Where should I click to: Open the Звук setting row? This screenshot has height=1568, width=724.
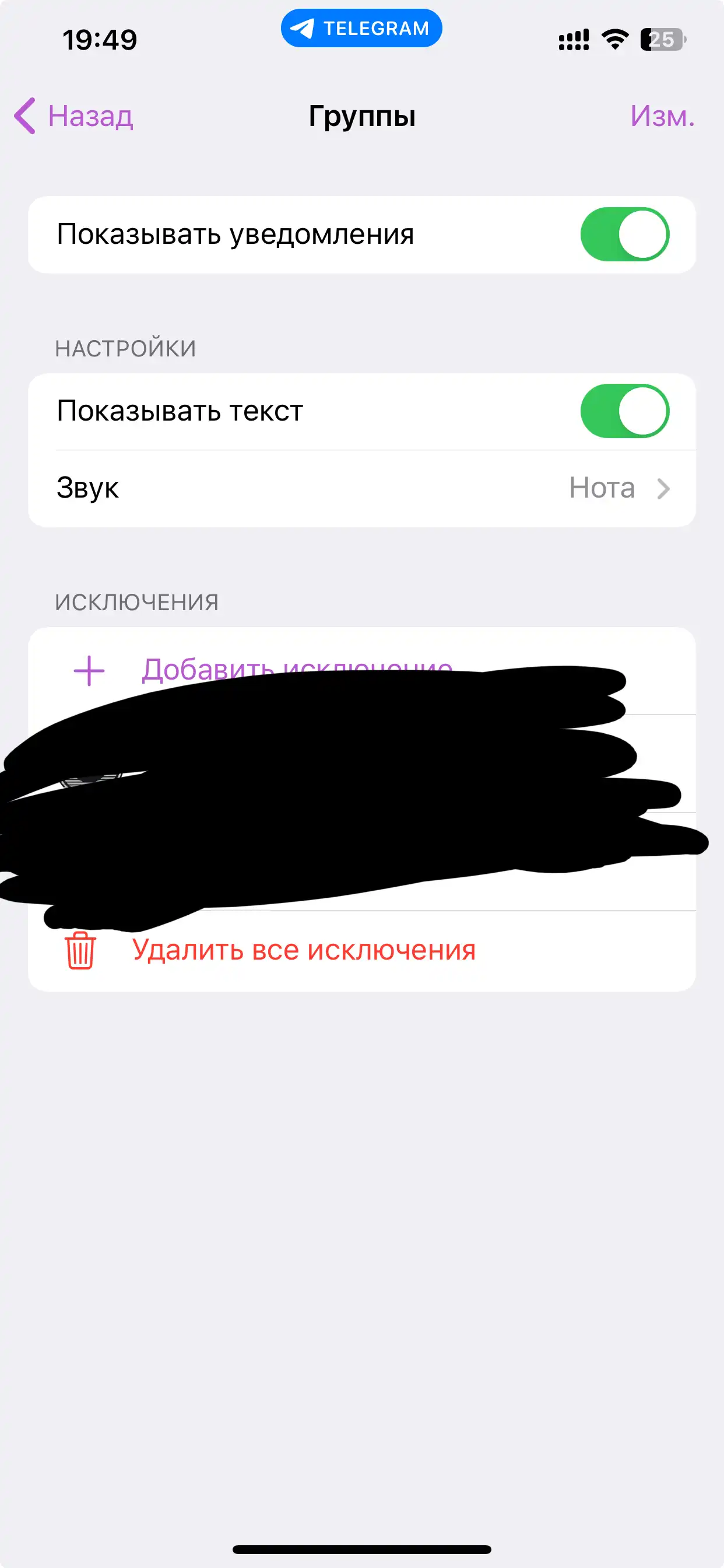tap(362, 488)
